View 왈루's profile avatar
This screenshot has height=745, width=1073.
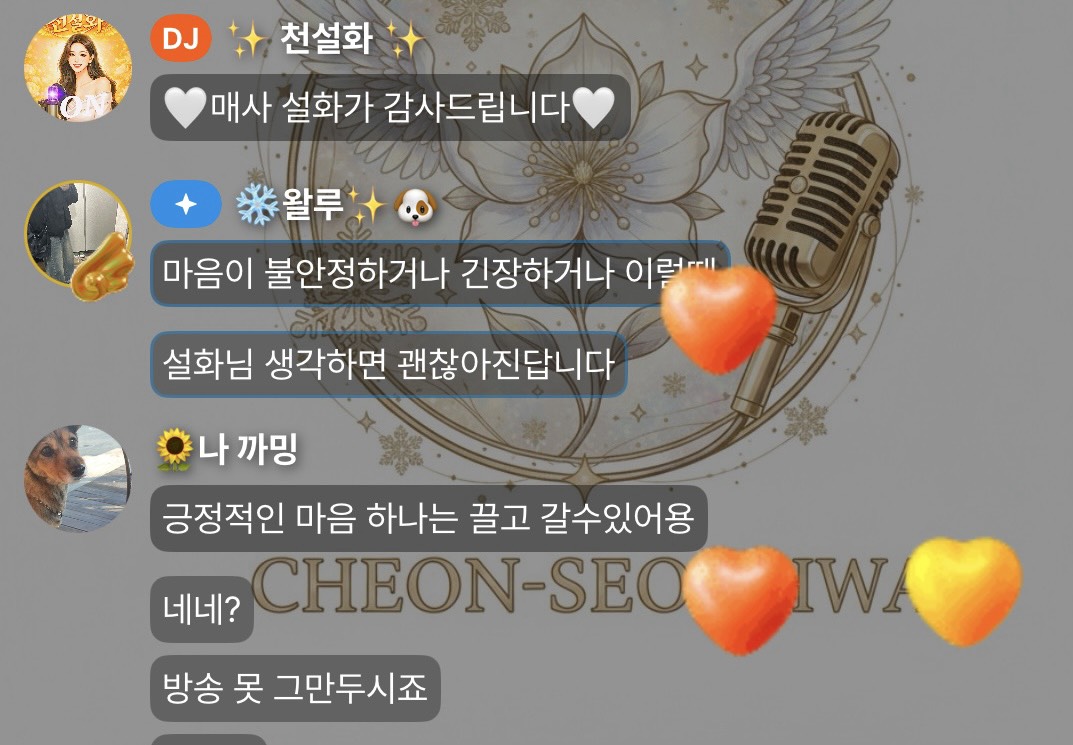click(x=77, y=236)
